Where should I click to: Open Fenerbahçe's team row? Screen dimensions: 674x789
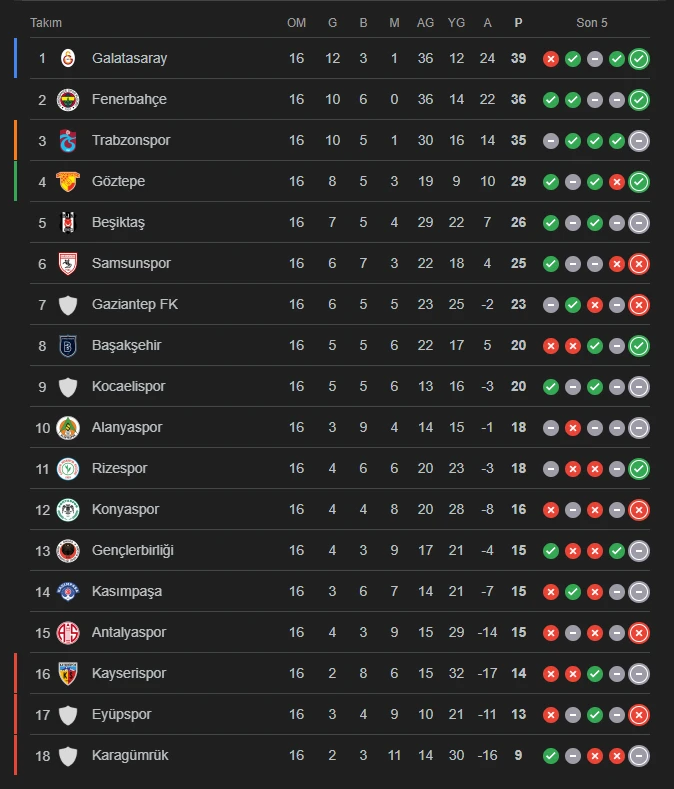pyautogui.click(x=129, y=99)
